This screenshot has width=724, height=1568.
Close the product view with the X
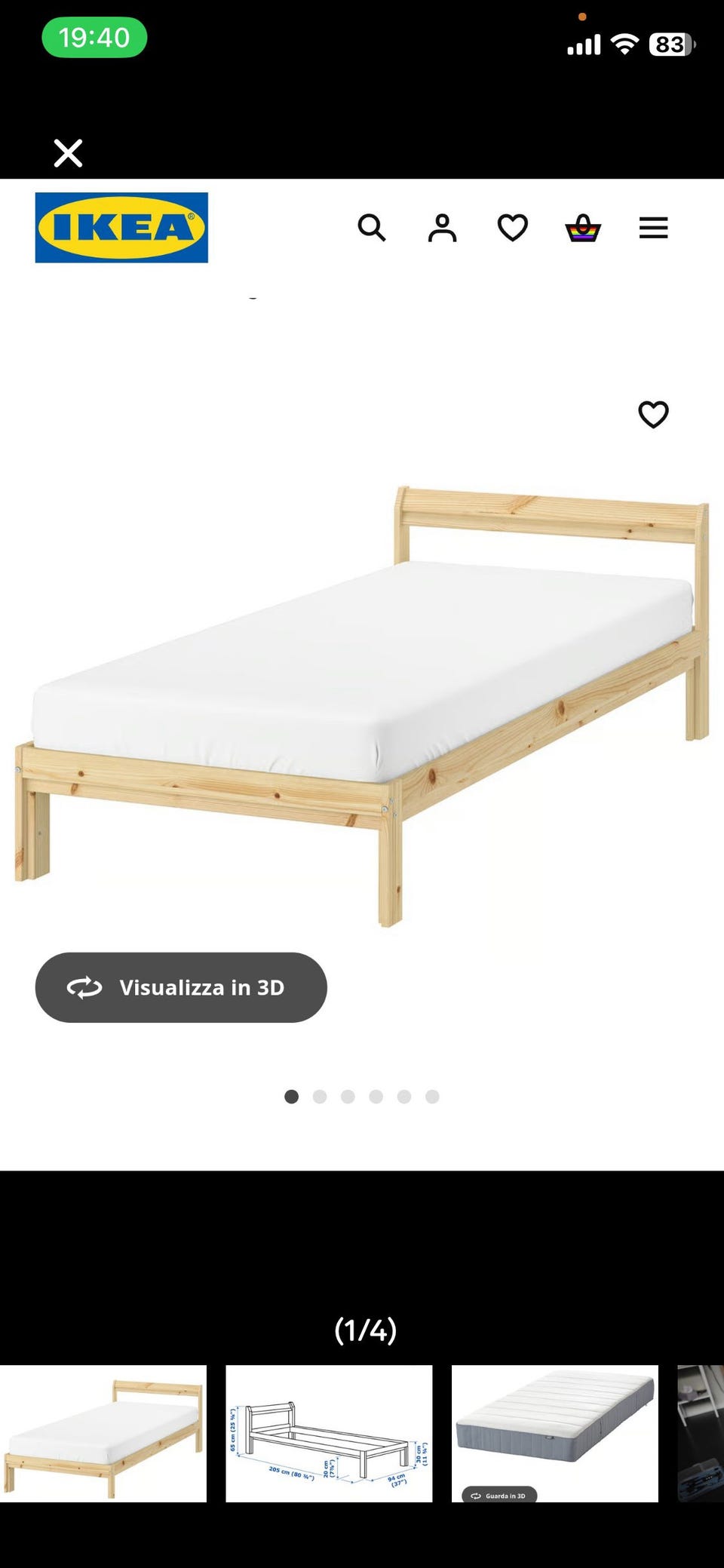coord(68,152)
